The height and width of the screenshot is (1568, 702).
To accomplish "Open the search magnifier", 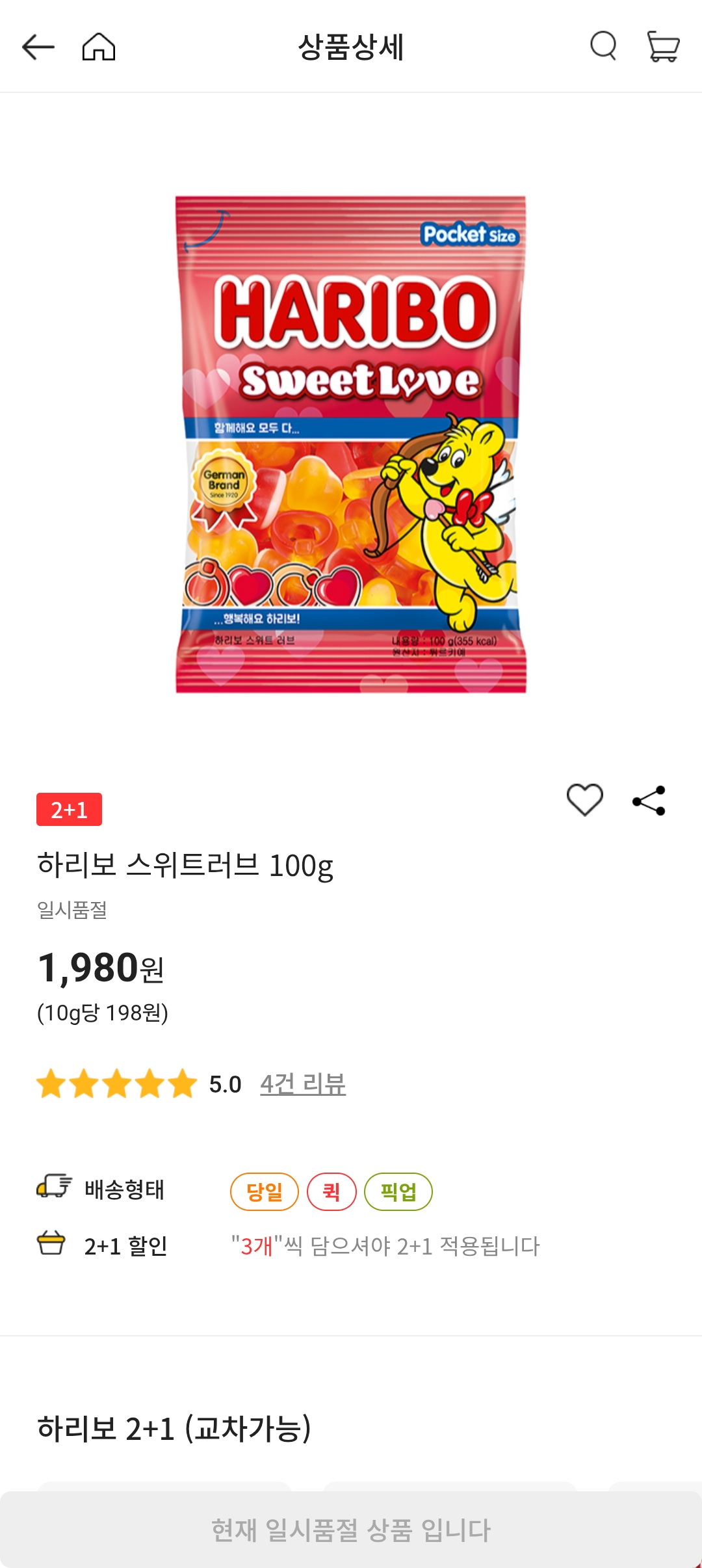I will coord(603,46).
